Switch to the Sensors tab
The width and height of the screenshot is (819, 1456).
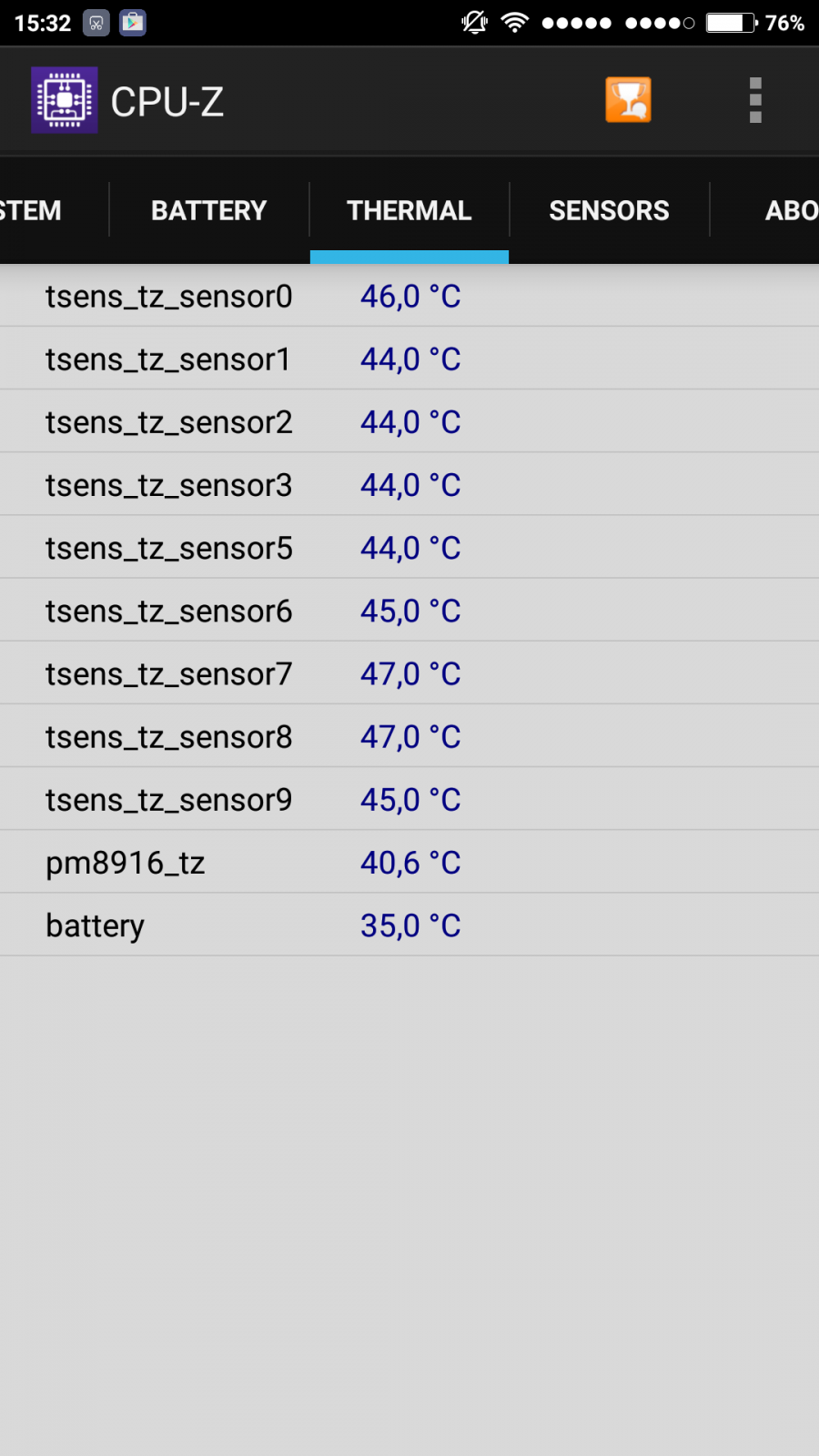(x=610, y=210)
